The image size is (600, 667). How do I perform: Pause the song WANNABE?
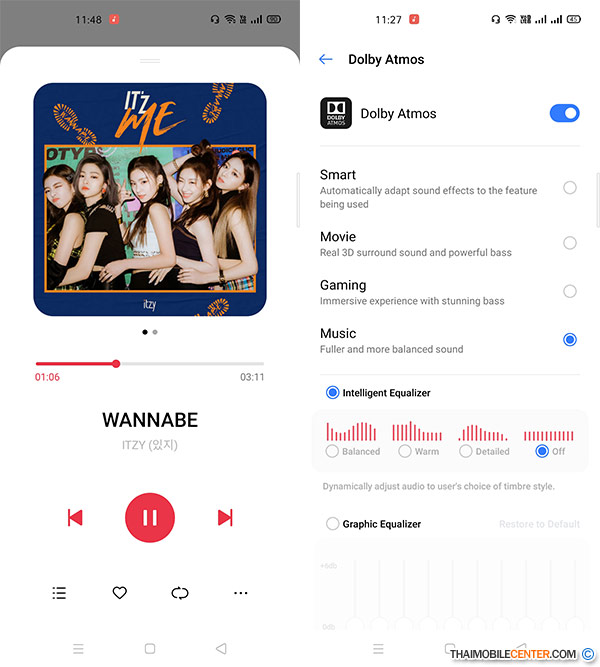tap(150, 517)
